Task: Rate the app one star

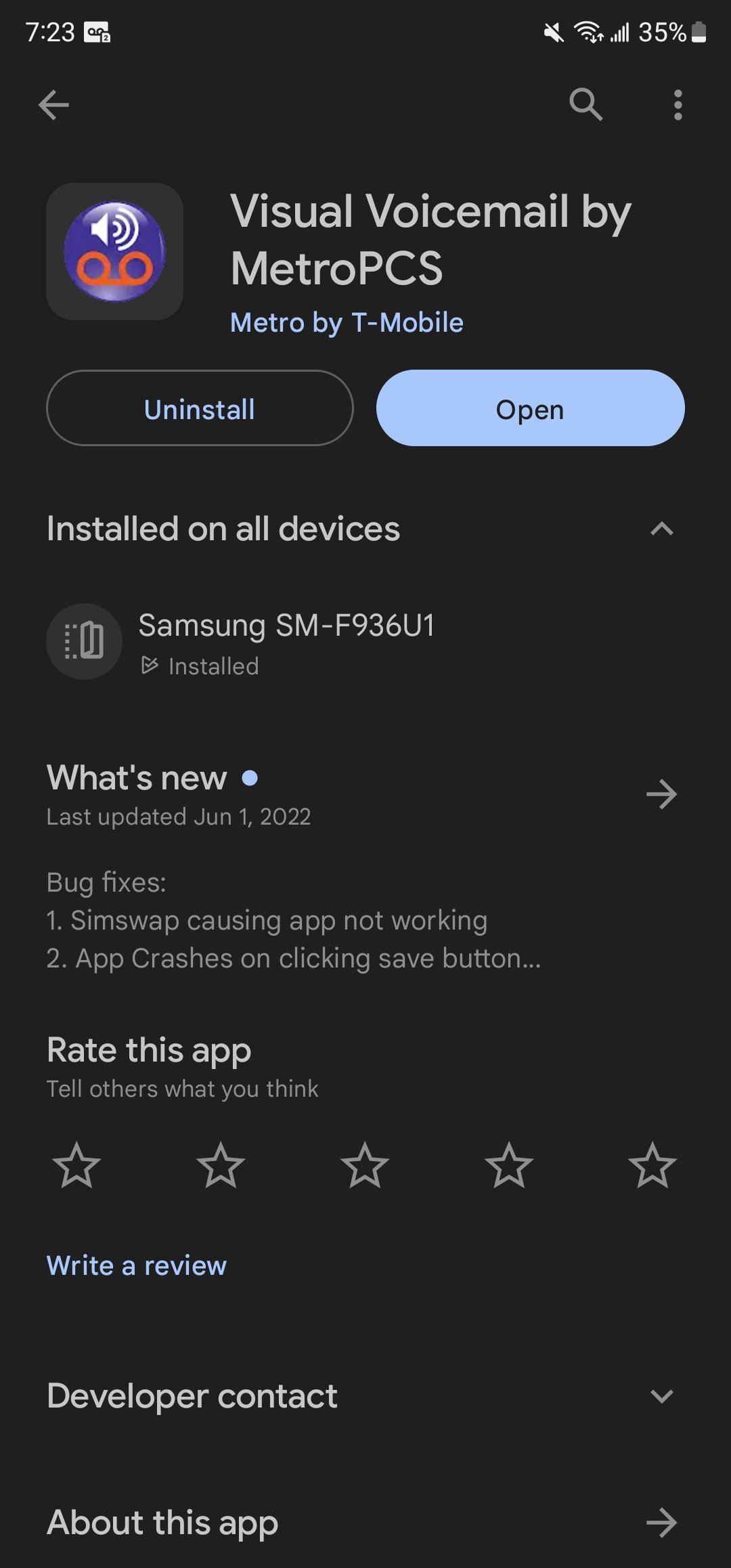Action: [x=76, y=1165]
